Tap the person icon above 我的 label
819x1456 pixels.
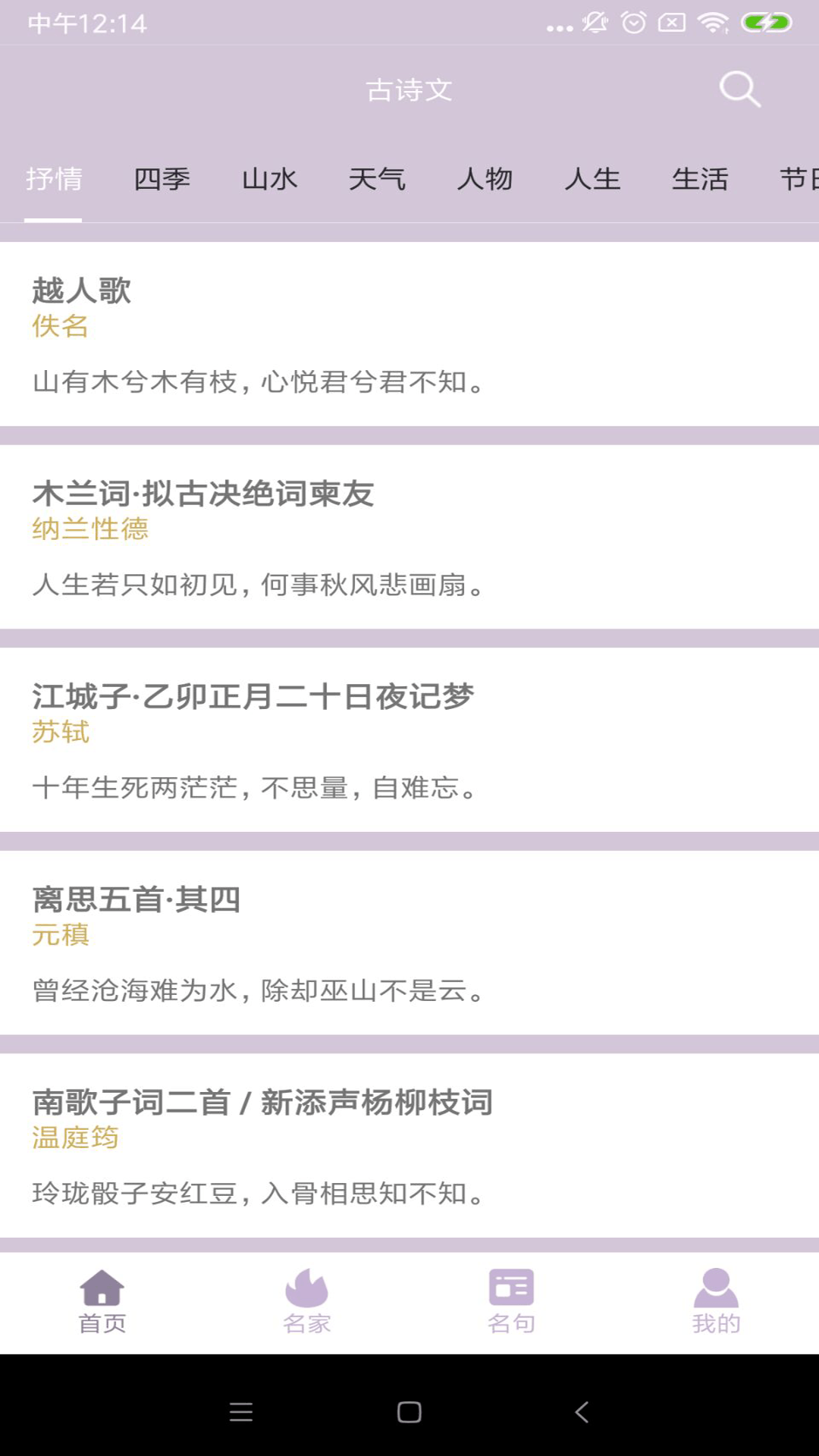click(x=715, y=1282)
